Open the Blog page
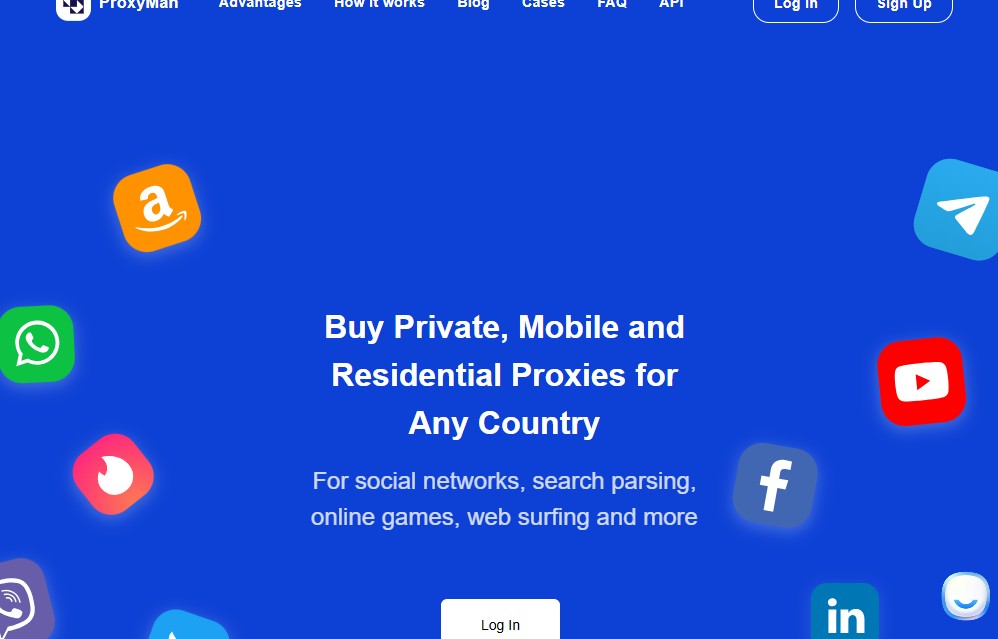 click(x=473, y=4)
